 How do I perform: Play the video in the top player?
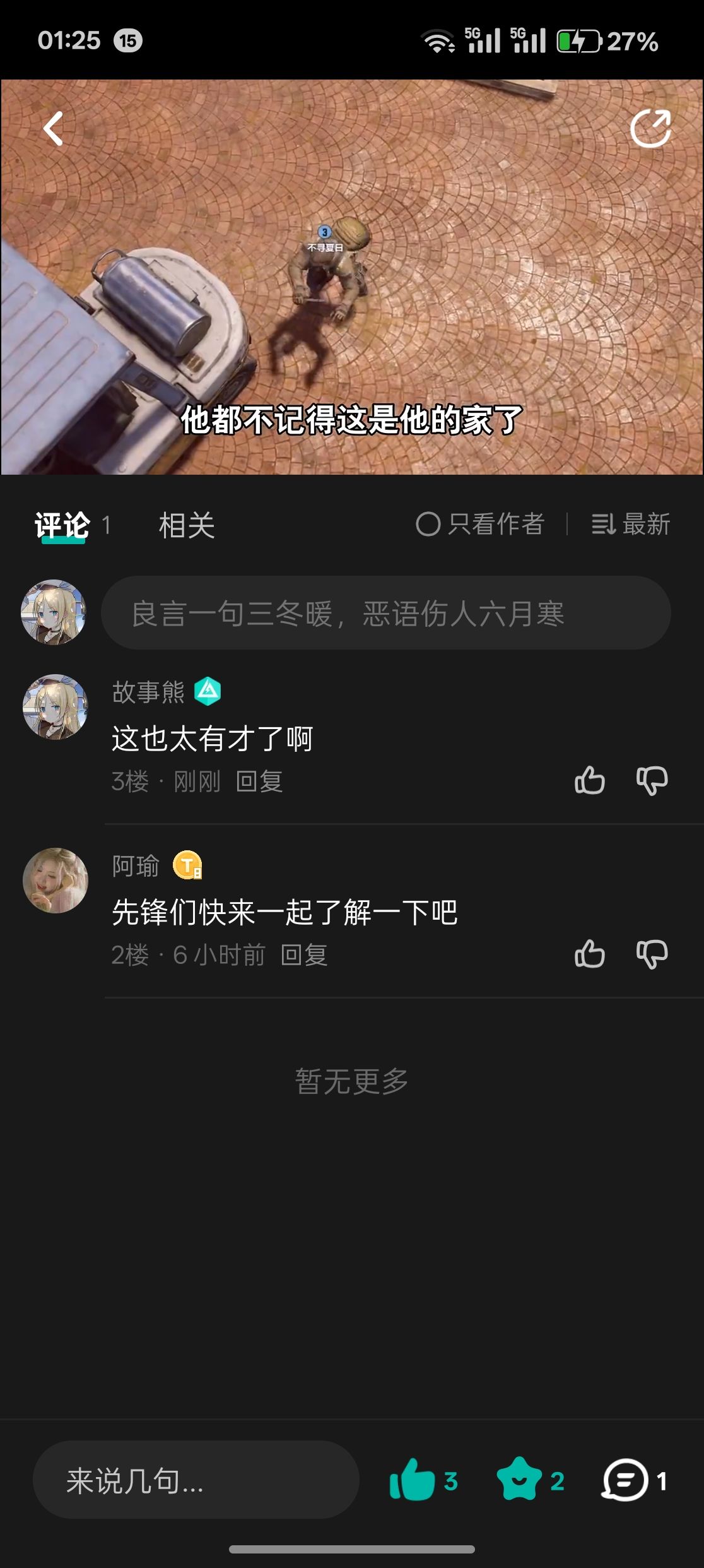[x=352, y=276]
